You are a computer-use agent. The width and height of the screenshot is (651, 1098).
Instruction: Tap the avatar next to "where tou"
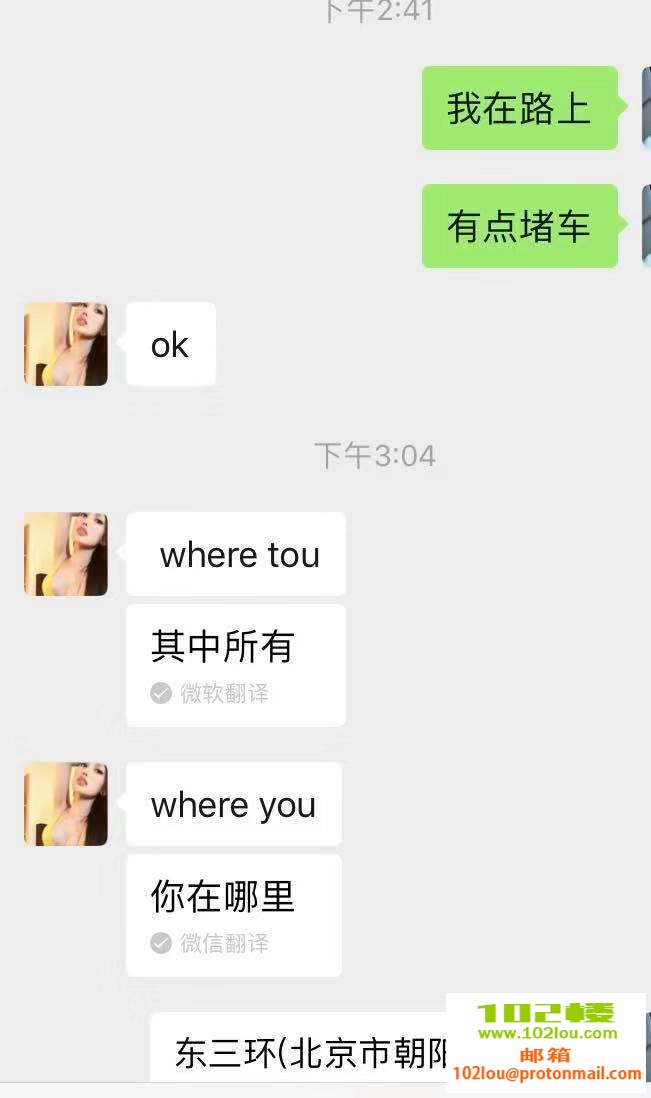pyautogui.click(x=66, y=554)
